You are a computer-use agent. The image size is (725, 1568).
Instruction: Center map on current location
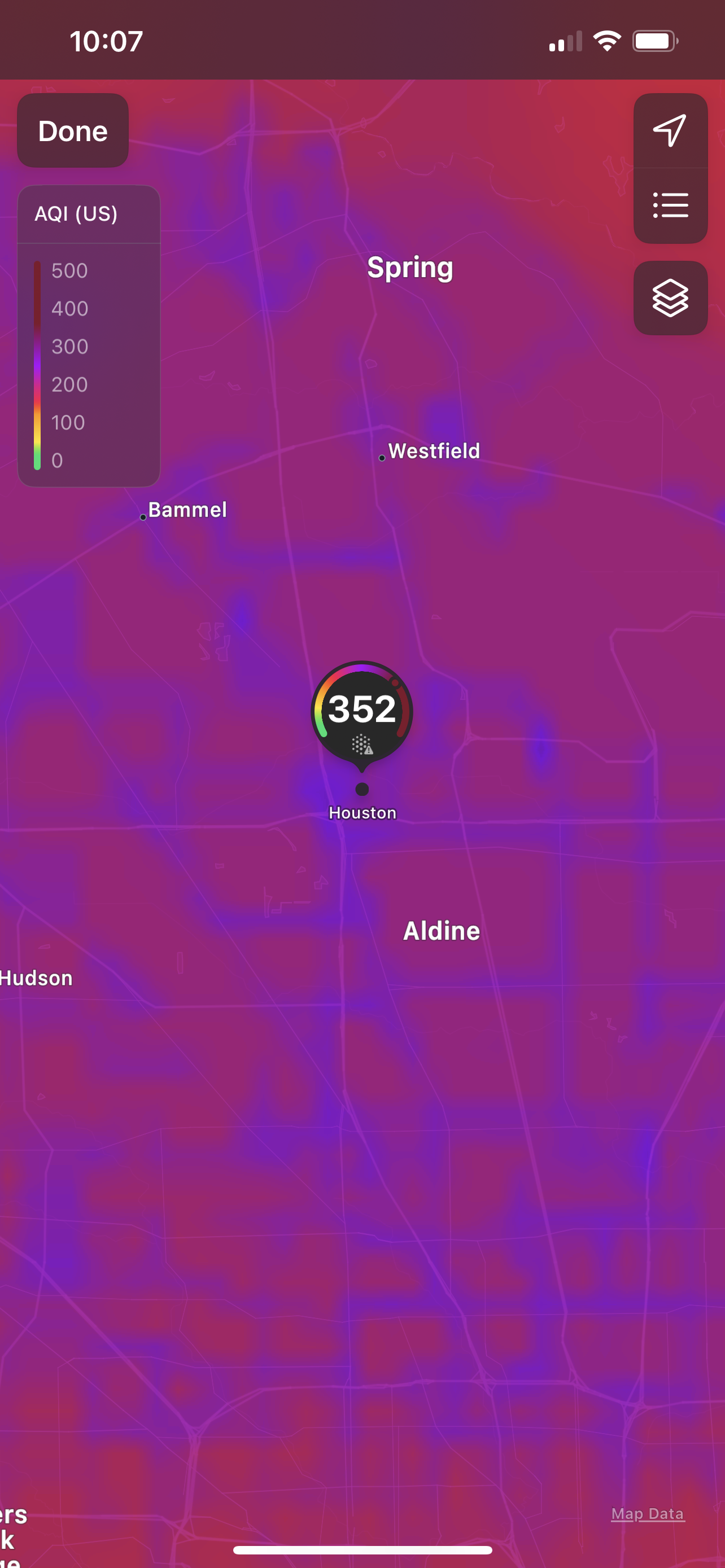click(x=670, y=130)
